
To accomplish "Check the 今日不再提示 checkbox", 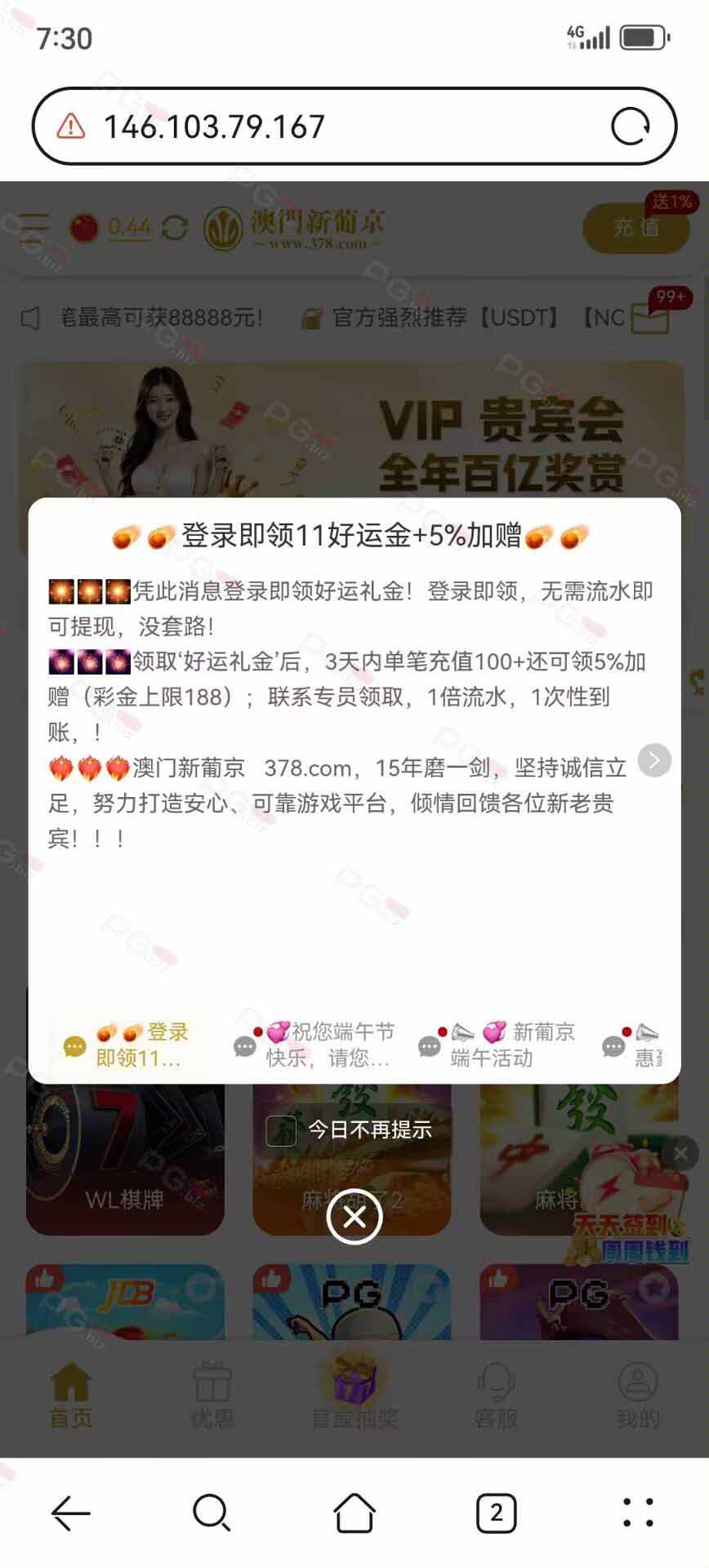I will (281, 1130).
